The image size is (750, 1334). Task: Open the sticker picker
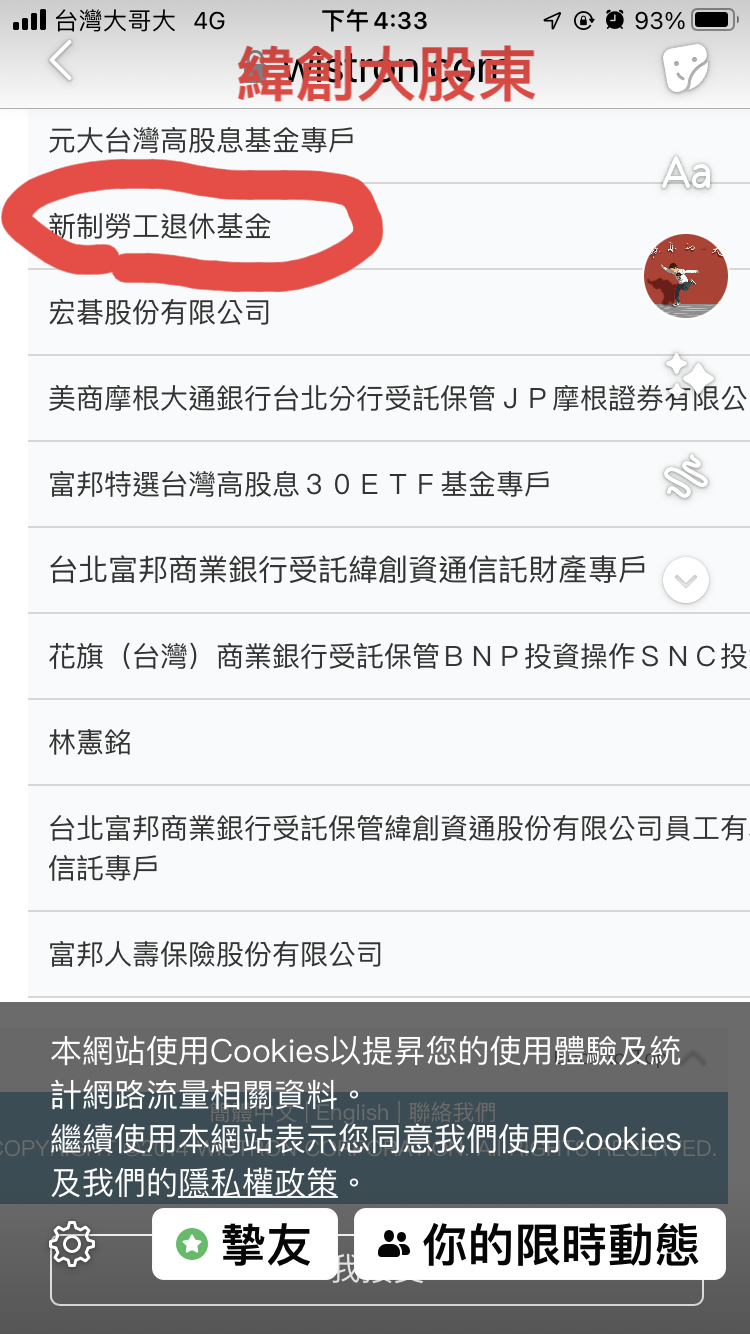(686, 68)
